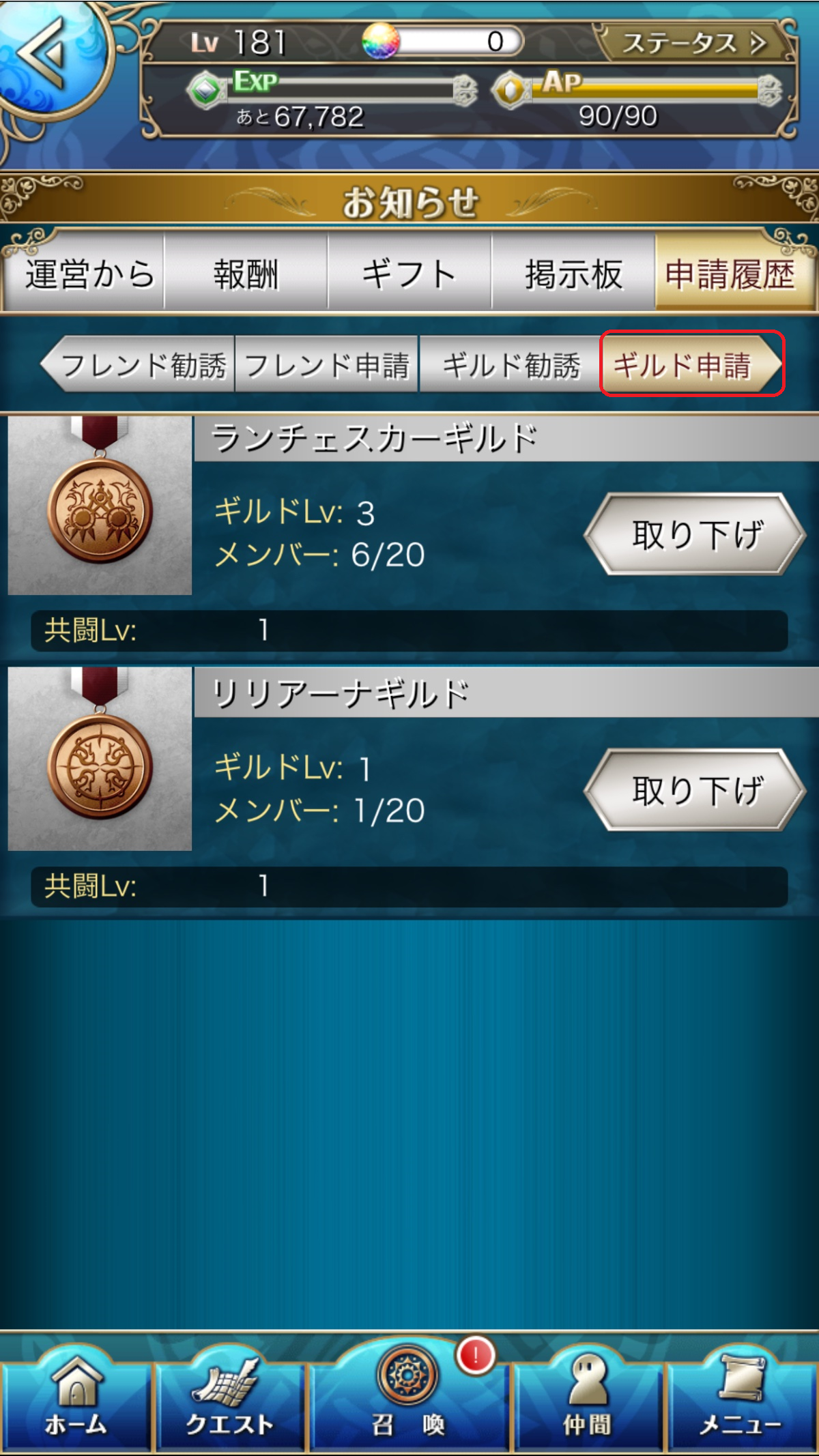Open the 掲示板 tab
This screenshot has height=1456, width=819.
tap(573, 273)
